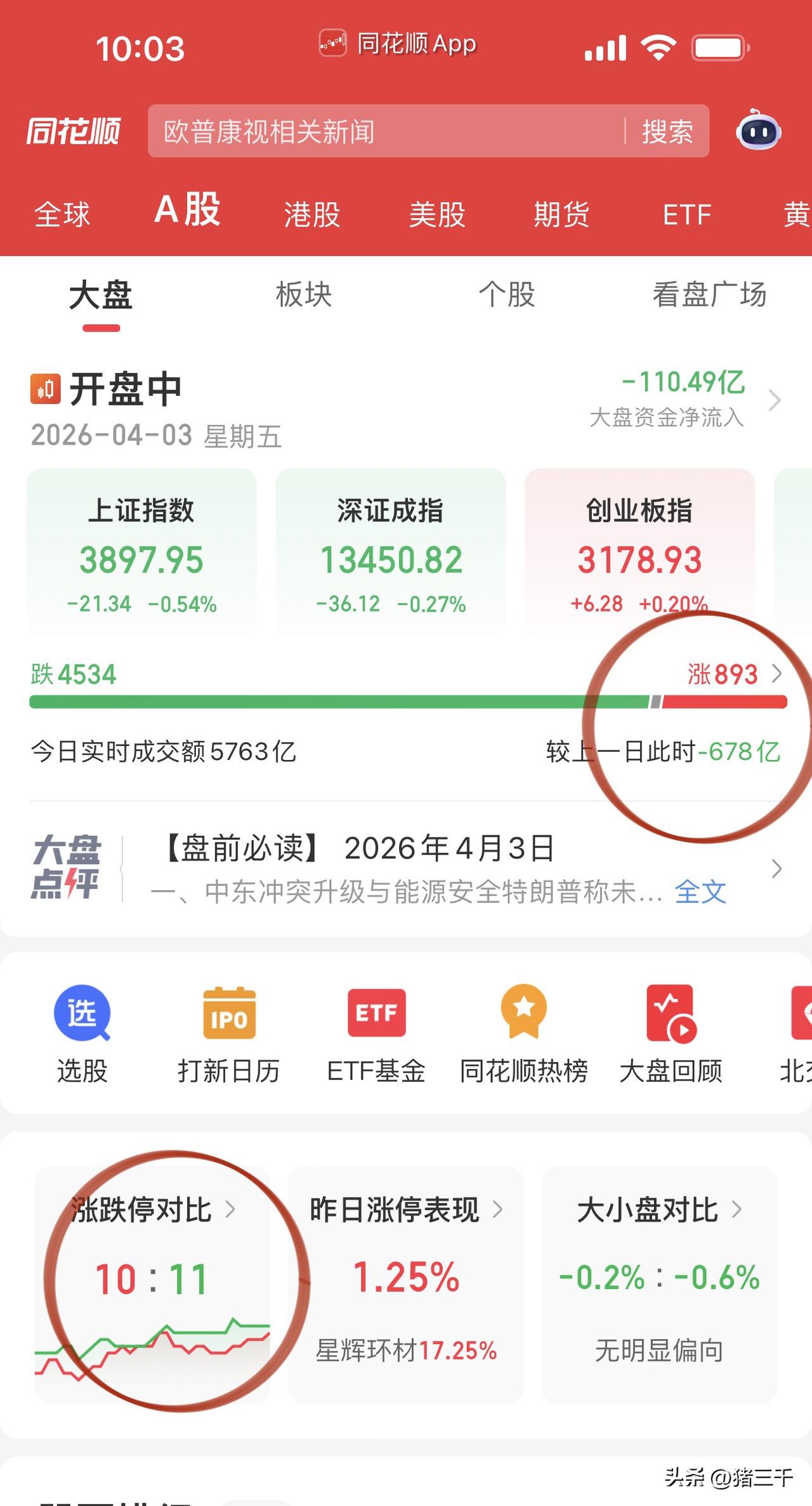Open the 打新日历 IPO calendar
The height and width of the screenshot is (1506, 812).
[229, 1032]
